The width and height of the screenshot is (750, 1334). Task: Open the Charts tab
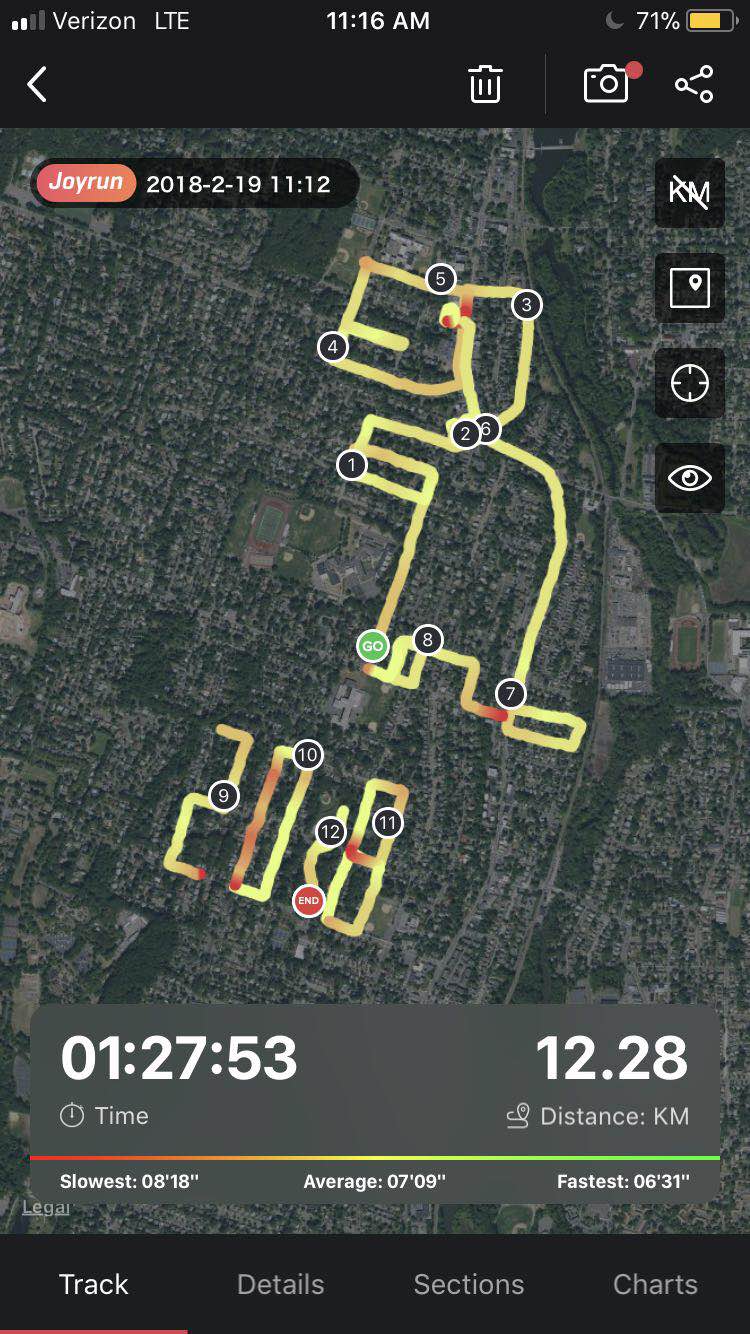[656, 1284]
